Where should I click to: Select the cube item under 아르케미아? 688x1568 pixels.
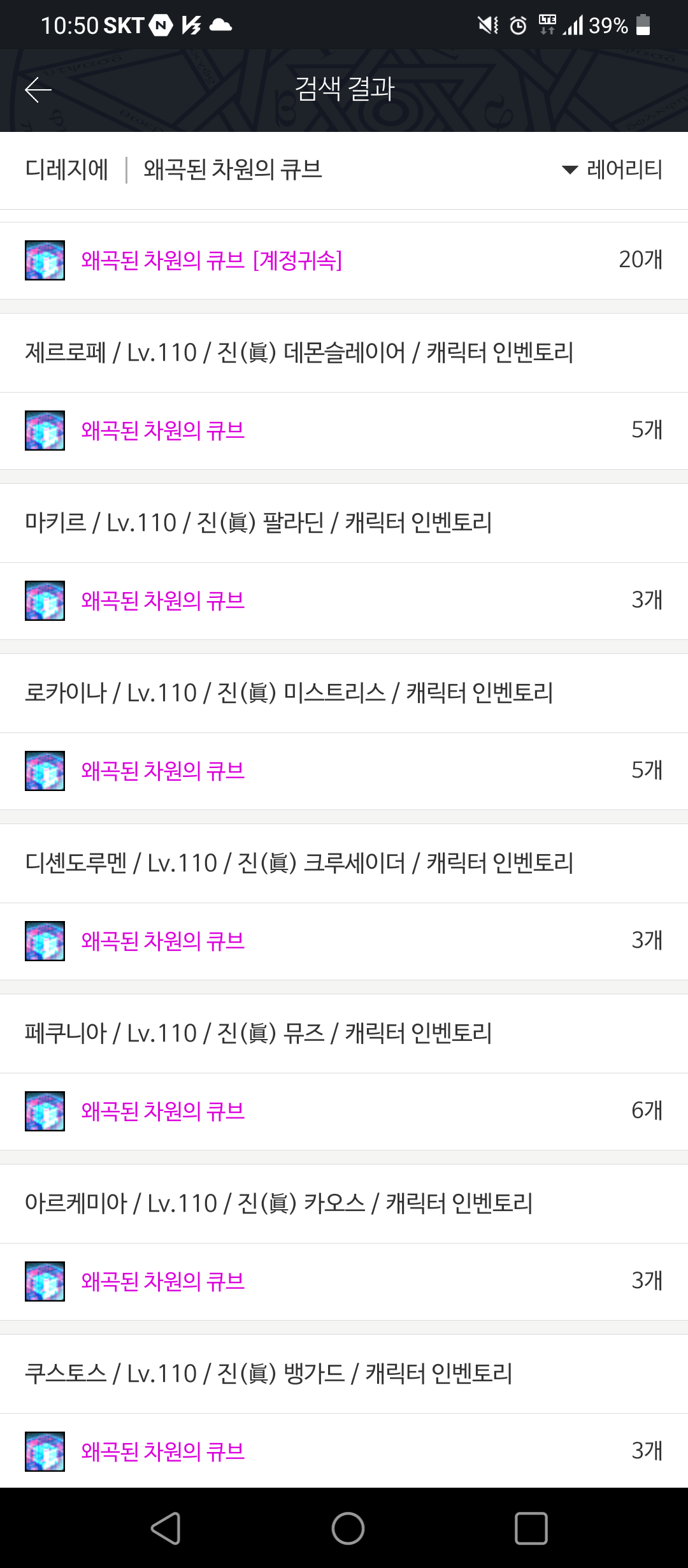point(163,1281)
